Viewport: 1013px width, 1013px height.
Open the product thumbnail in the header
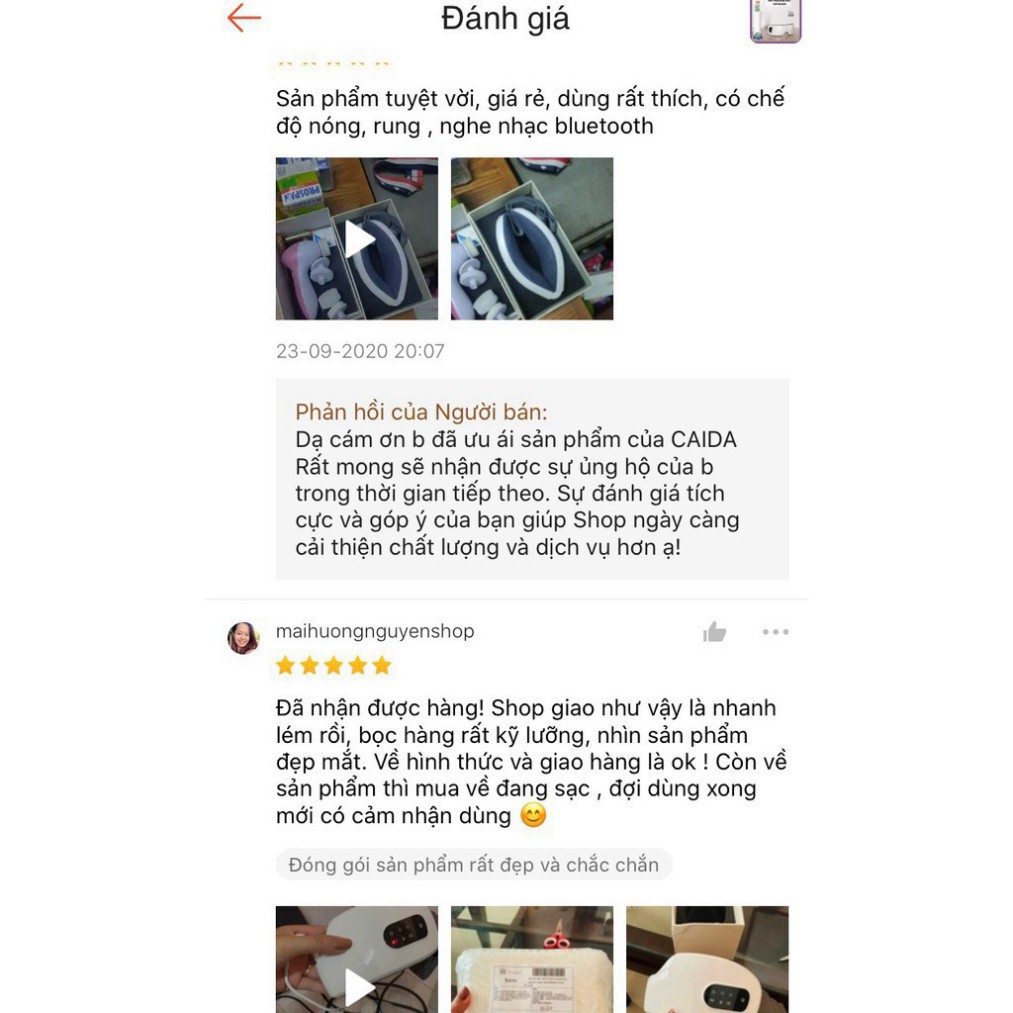point(775,20)
